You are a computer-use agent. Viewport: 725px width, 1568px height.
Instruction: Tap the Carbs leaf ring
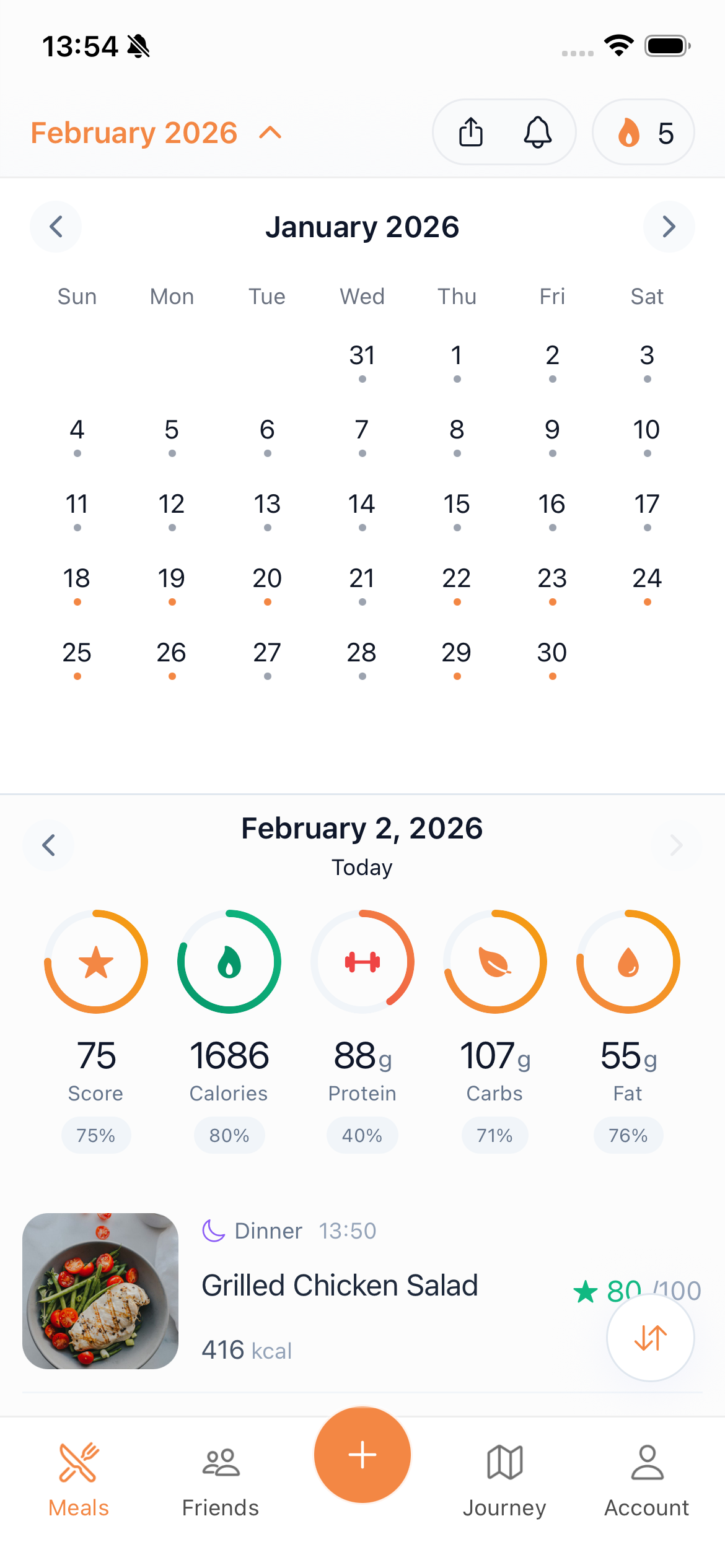[x=495, y=961]
